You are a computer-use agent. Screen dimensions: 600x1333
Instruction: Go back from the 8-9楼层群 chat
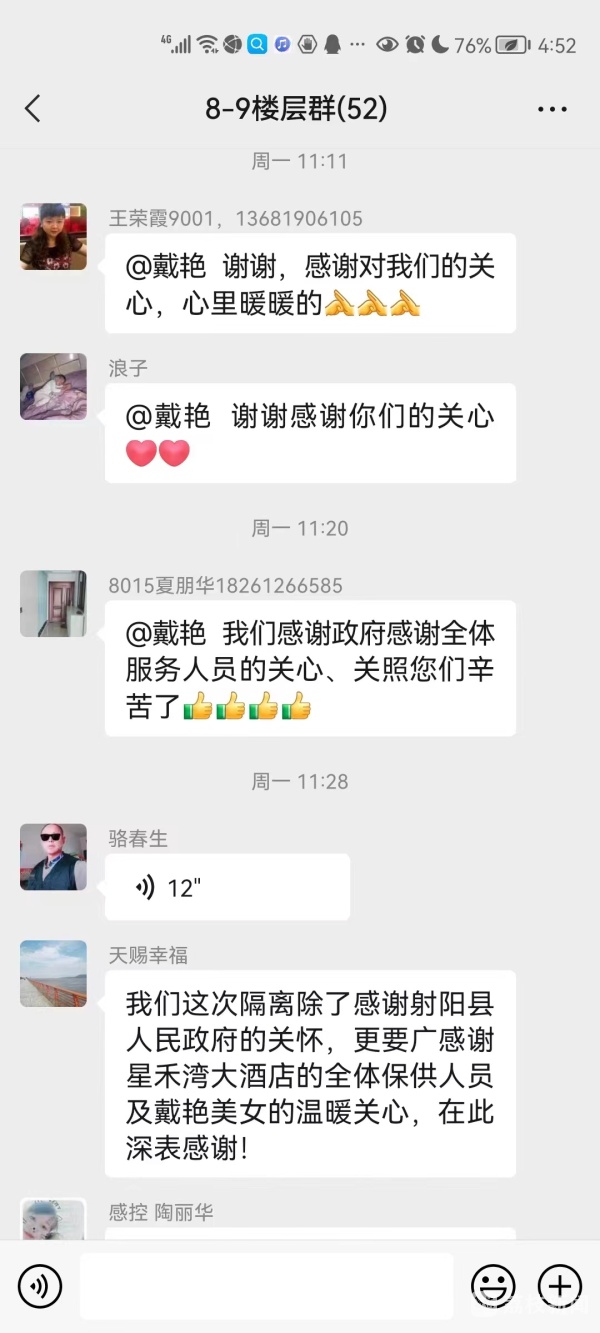click(33, 109)
